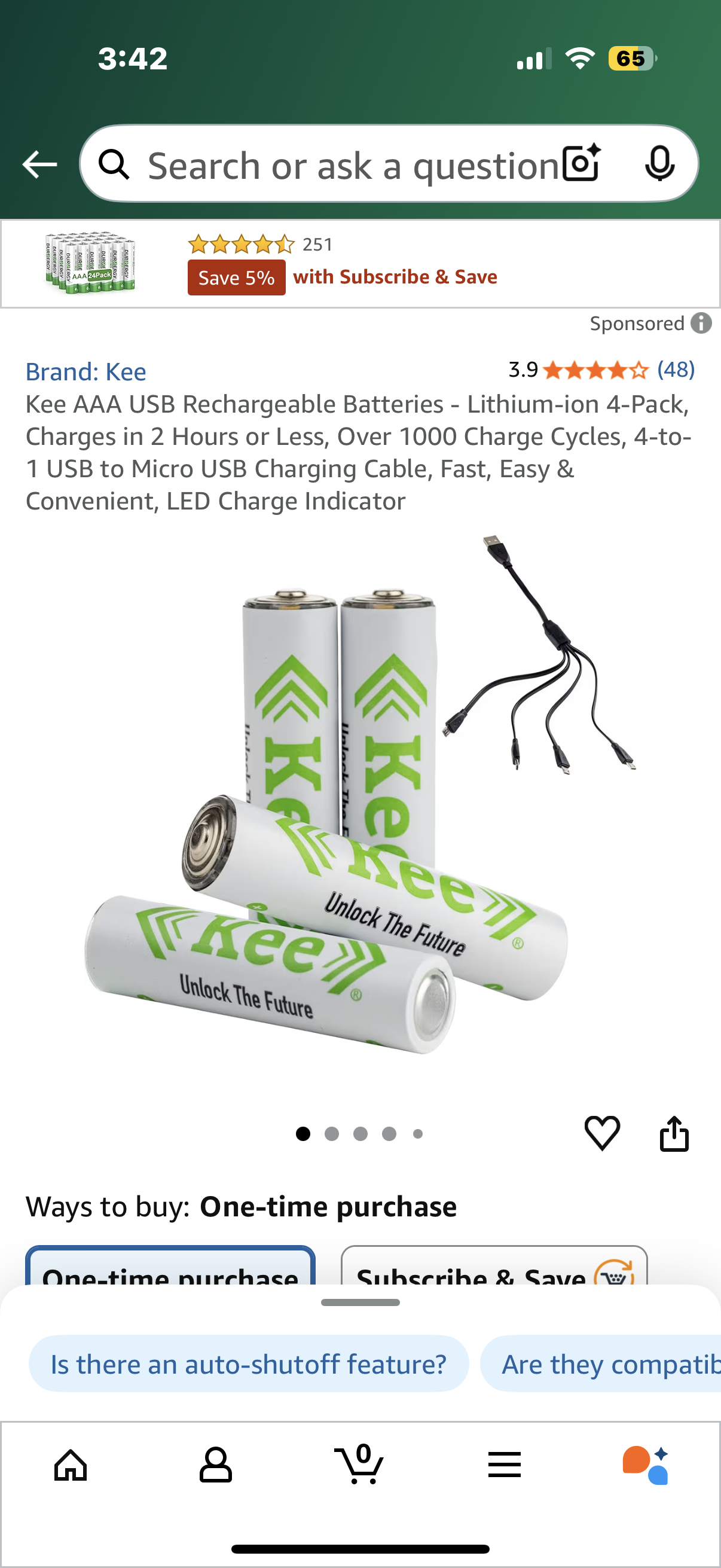The height and width of the screenshot is (1568, 721).
Task: Start a voice search with the microphone
Action: (x=661, y=163)
